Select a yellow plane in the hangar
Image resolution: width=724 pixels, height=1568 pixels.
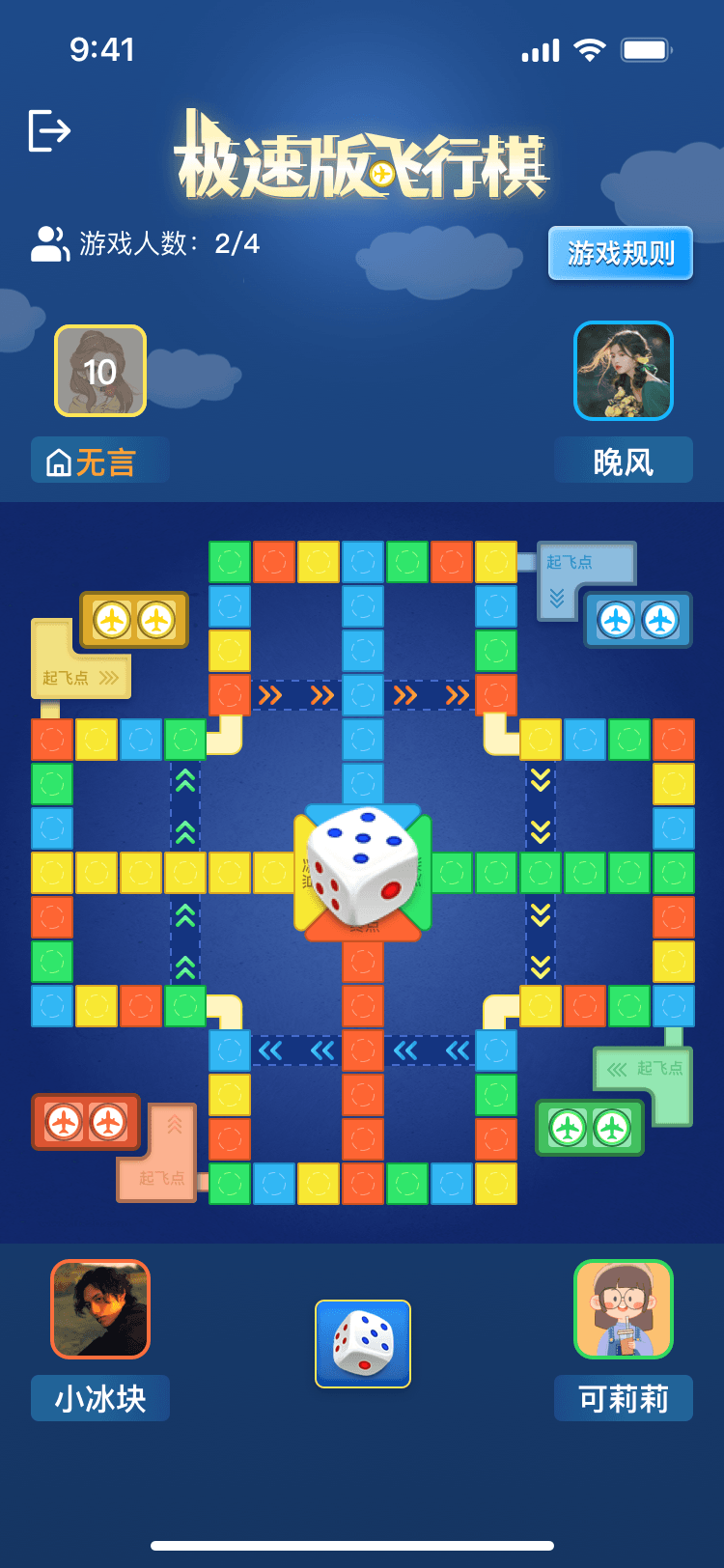112,620
